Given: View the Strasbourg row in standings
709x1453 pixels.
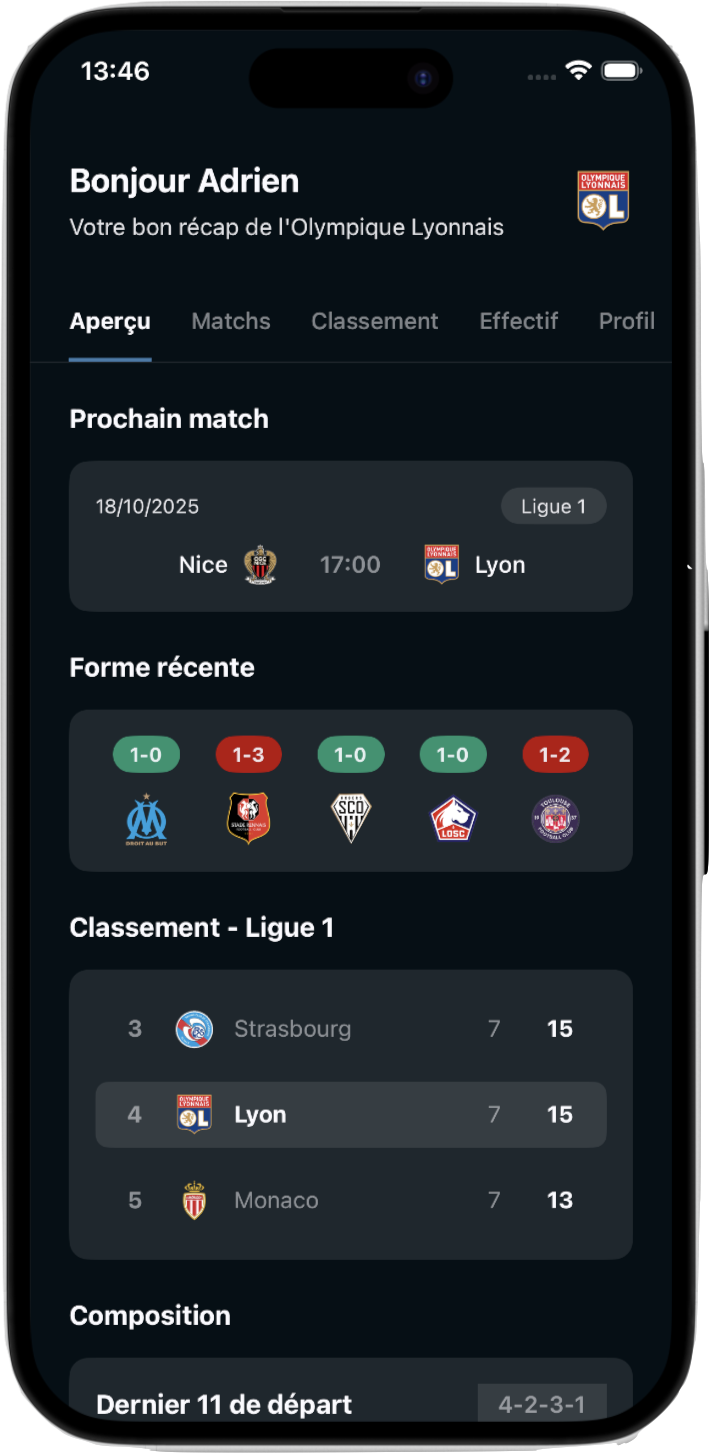Looking at the screenshot, I should (x=350, y=1029).
